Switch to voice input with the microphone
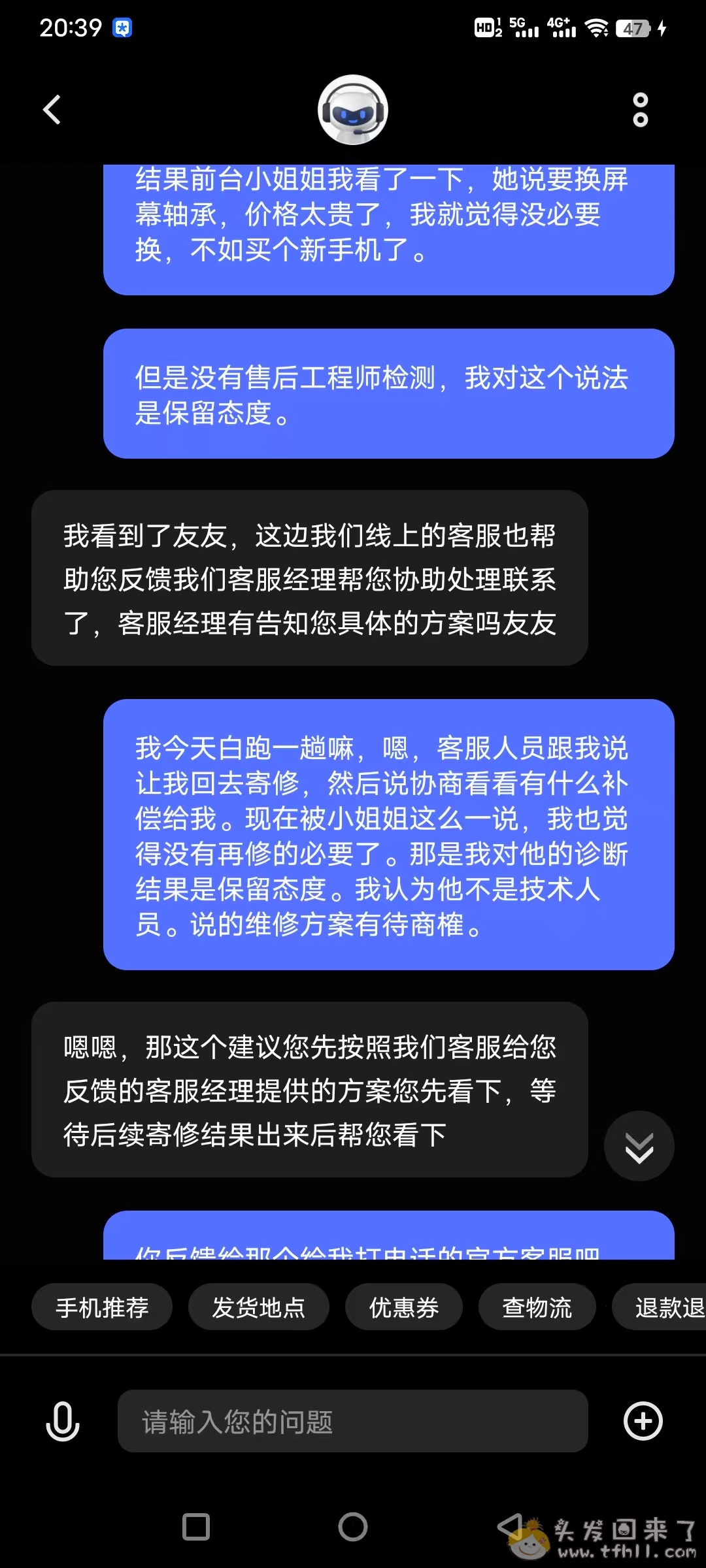The image size is (706, 1568). (x=63, y=1421)
